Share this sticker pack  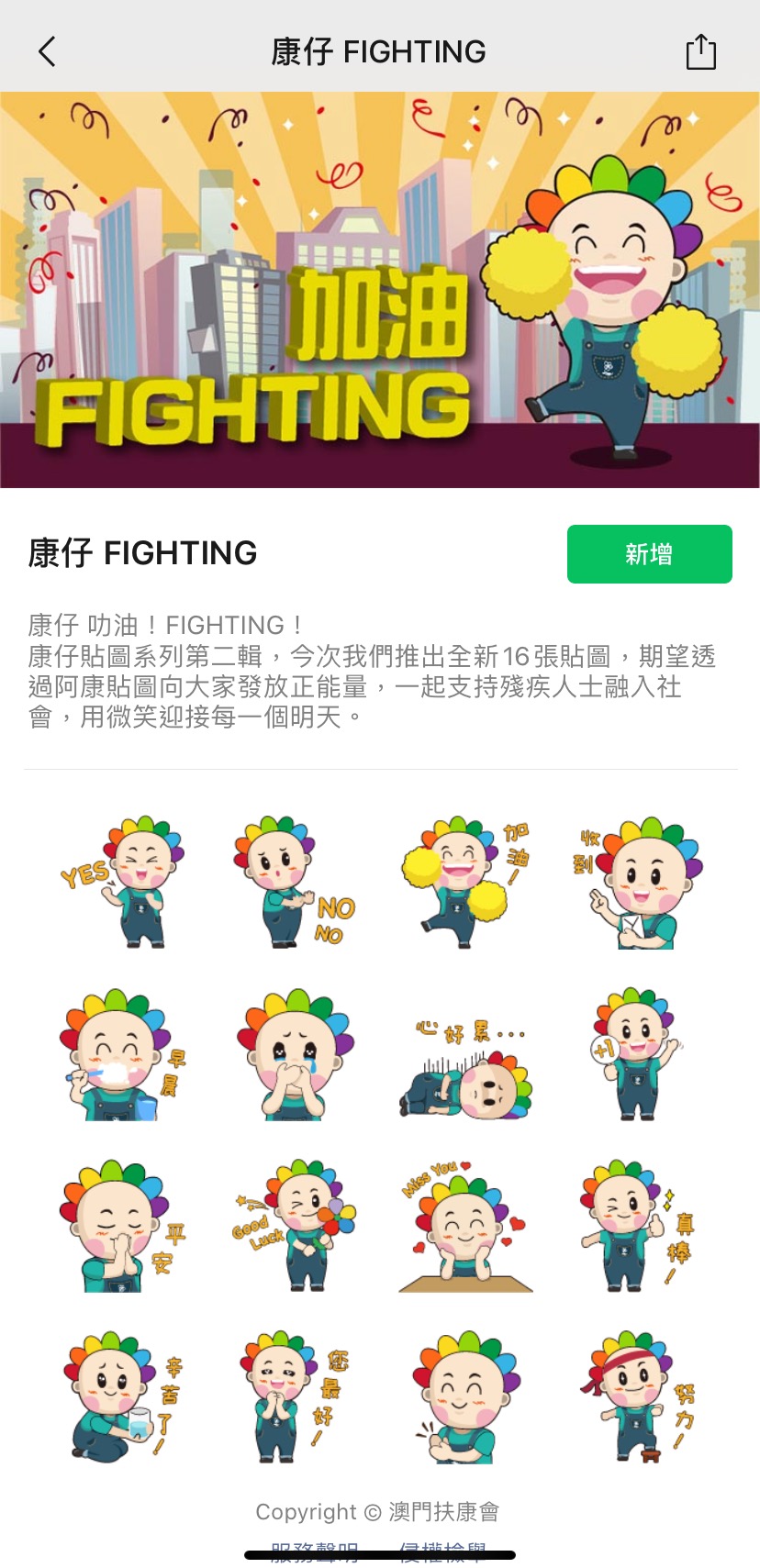[700, 52]
